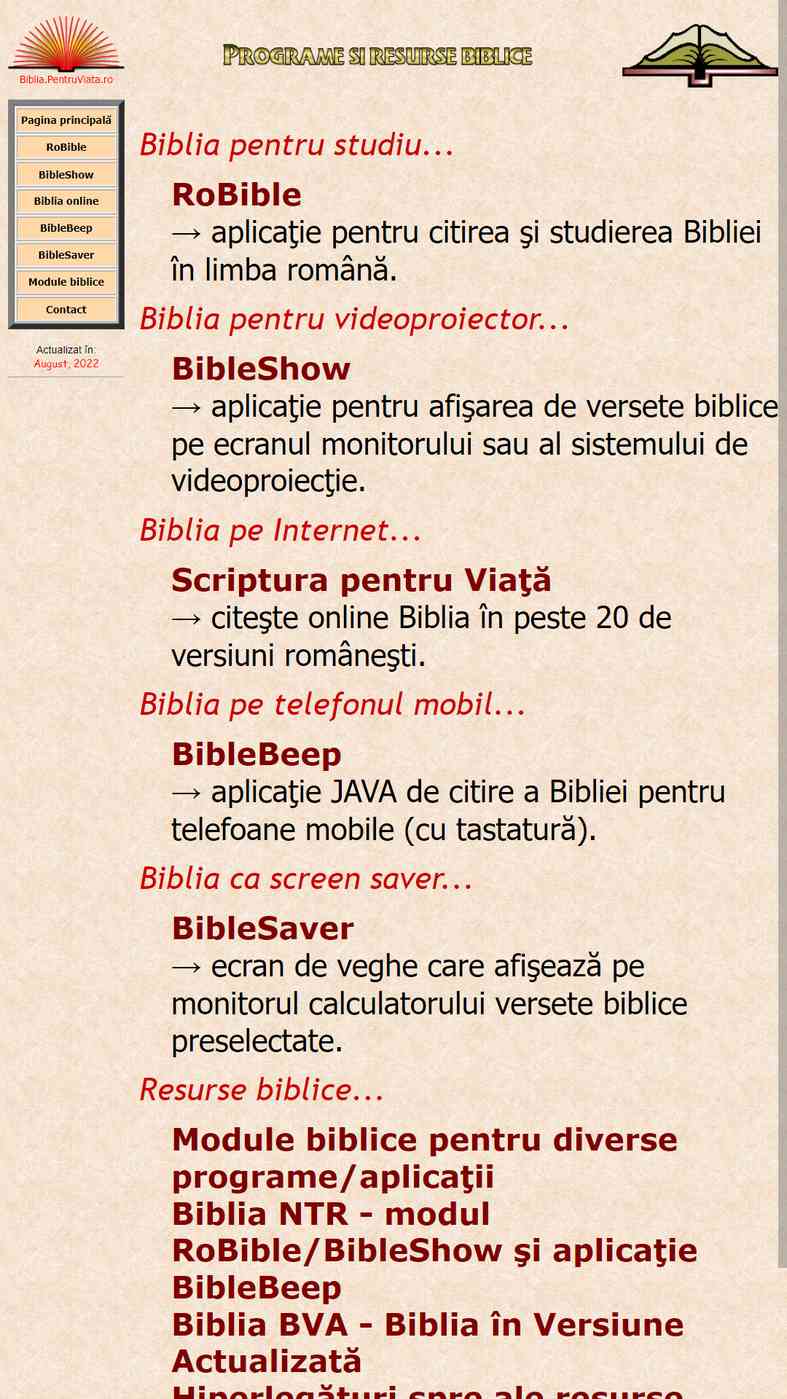Open the RoBible heading link
This screenshot has height=1399, width=787.
236,194
